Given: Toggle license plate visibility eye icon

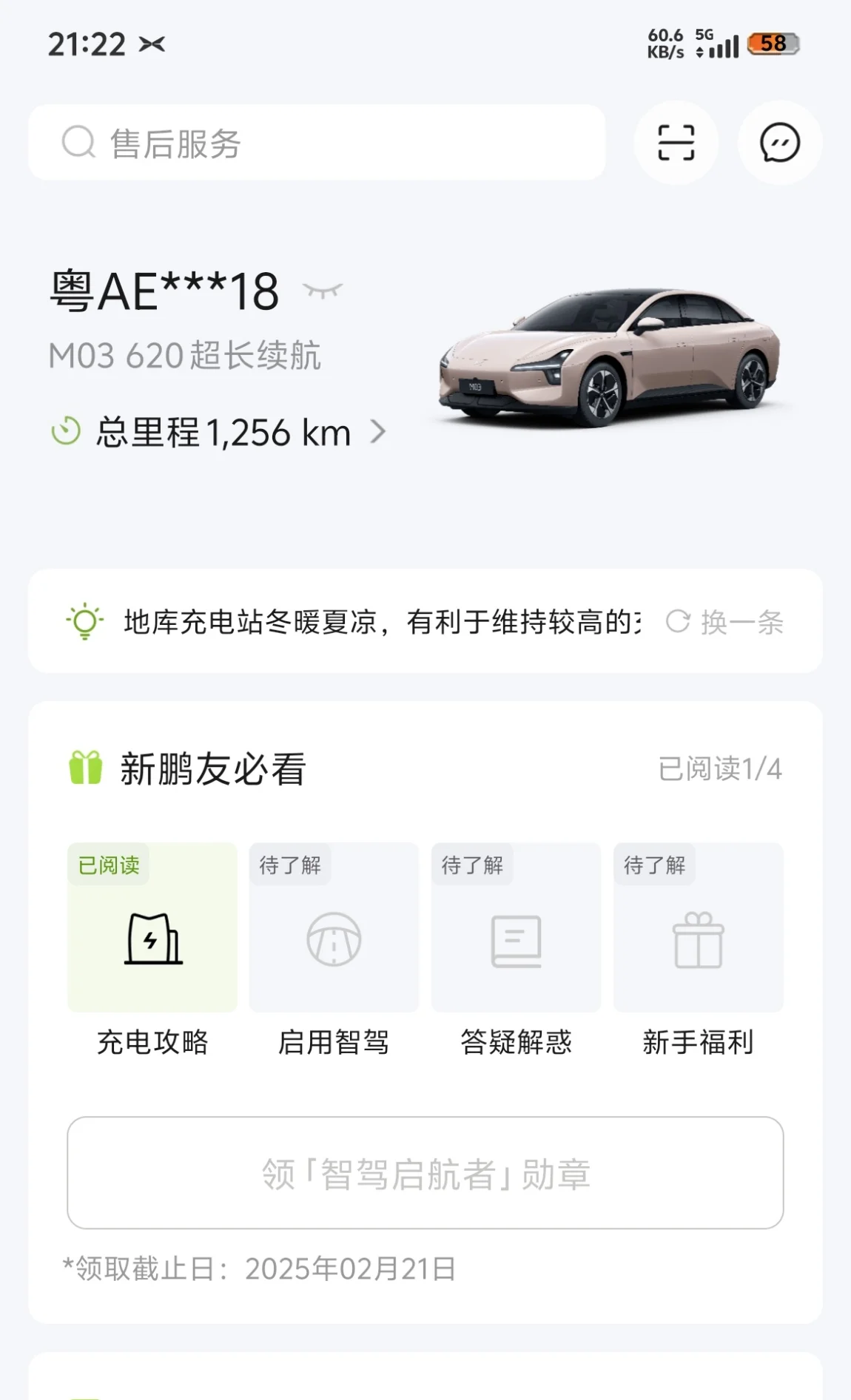Looking at the screenshot, I should click(x=323, y=291).
